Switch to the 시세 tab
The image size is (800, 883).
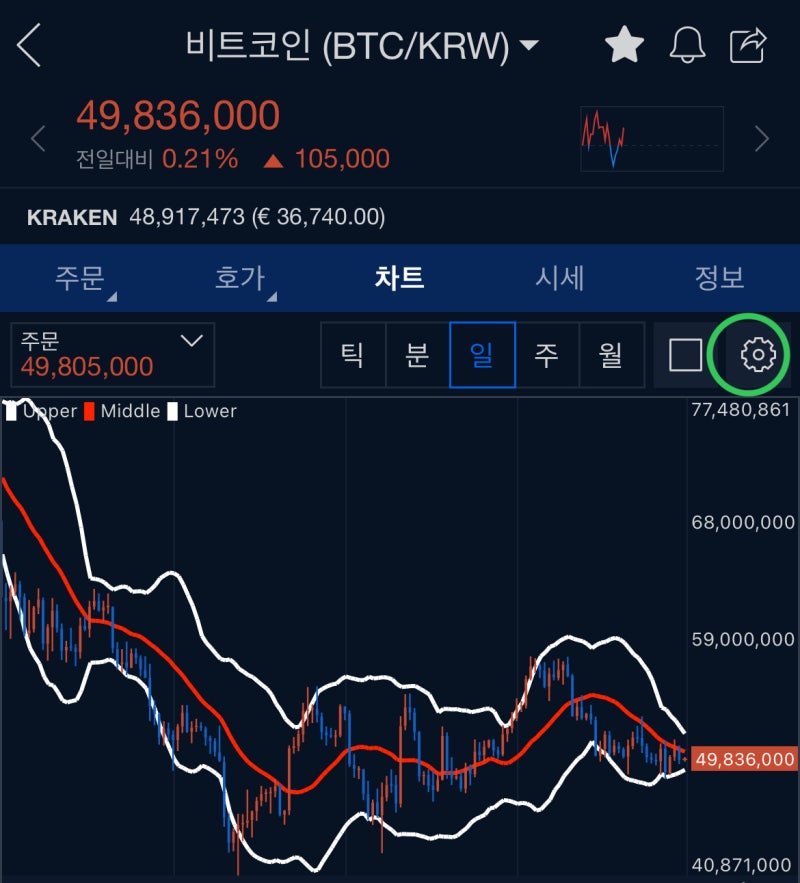pyautogui.click(x=559, y=278)
